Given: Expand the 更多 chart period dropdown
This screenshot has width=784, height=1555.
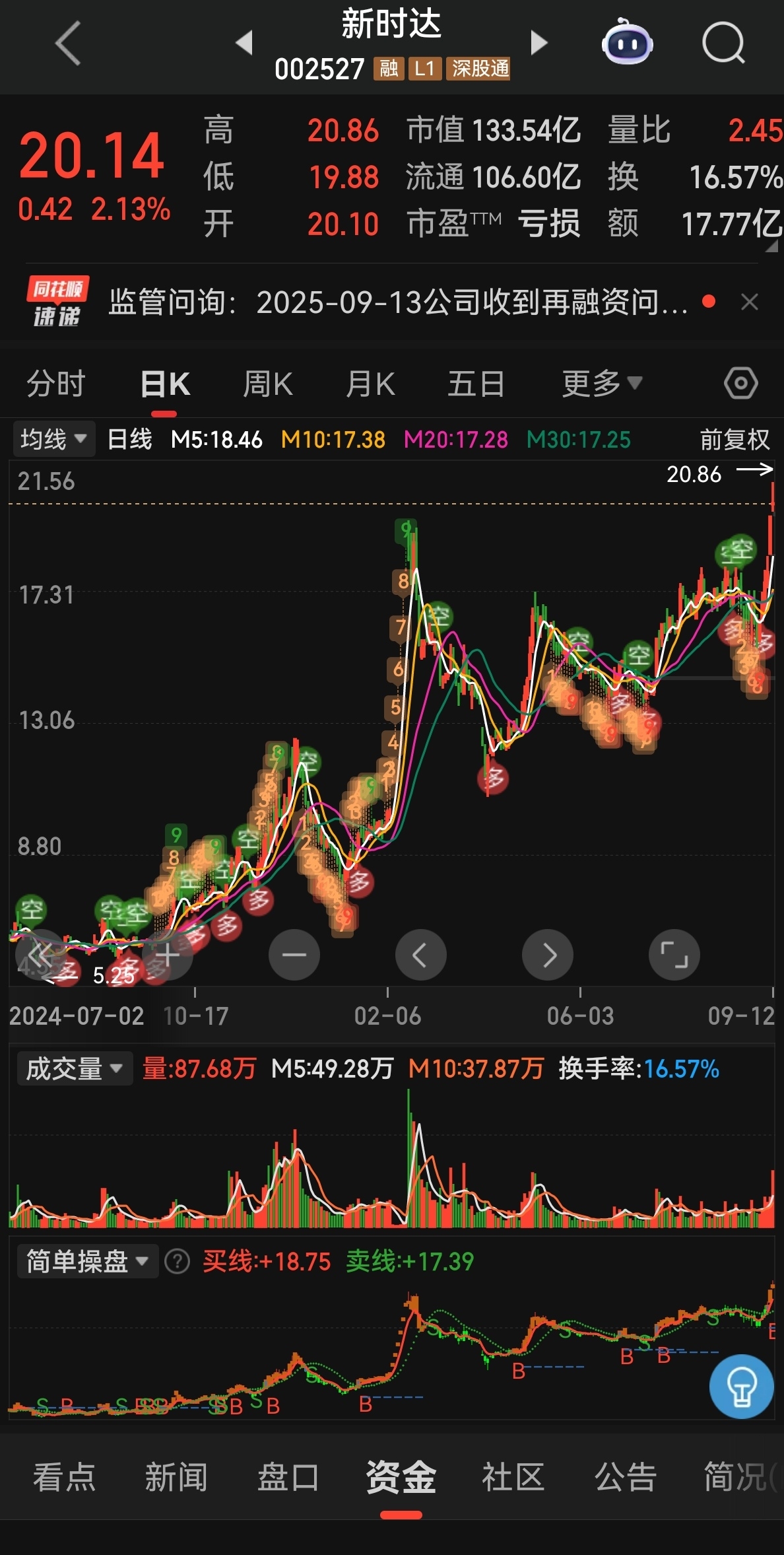Looking at the screenshot, I should 602,384.
